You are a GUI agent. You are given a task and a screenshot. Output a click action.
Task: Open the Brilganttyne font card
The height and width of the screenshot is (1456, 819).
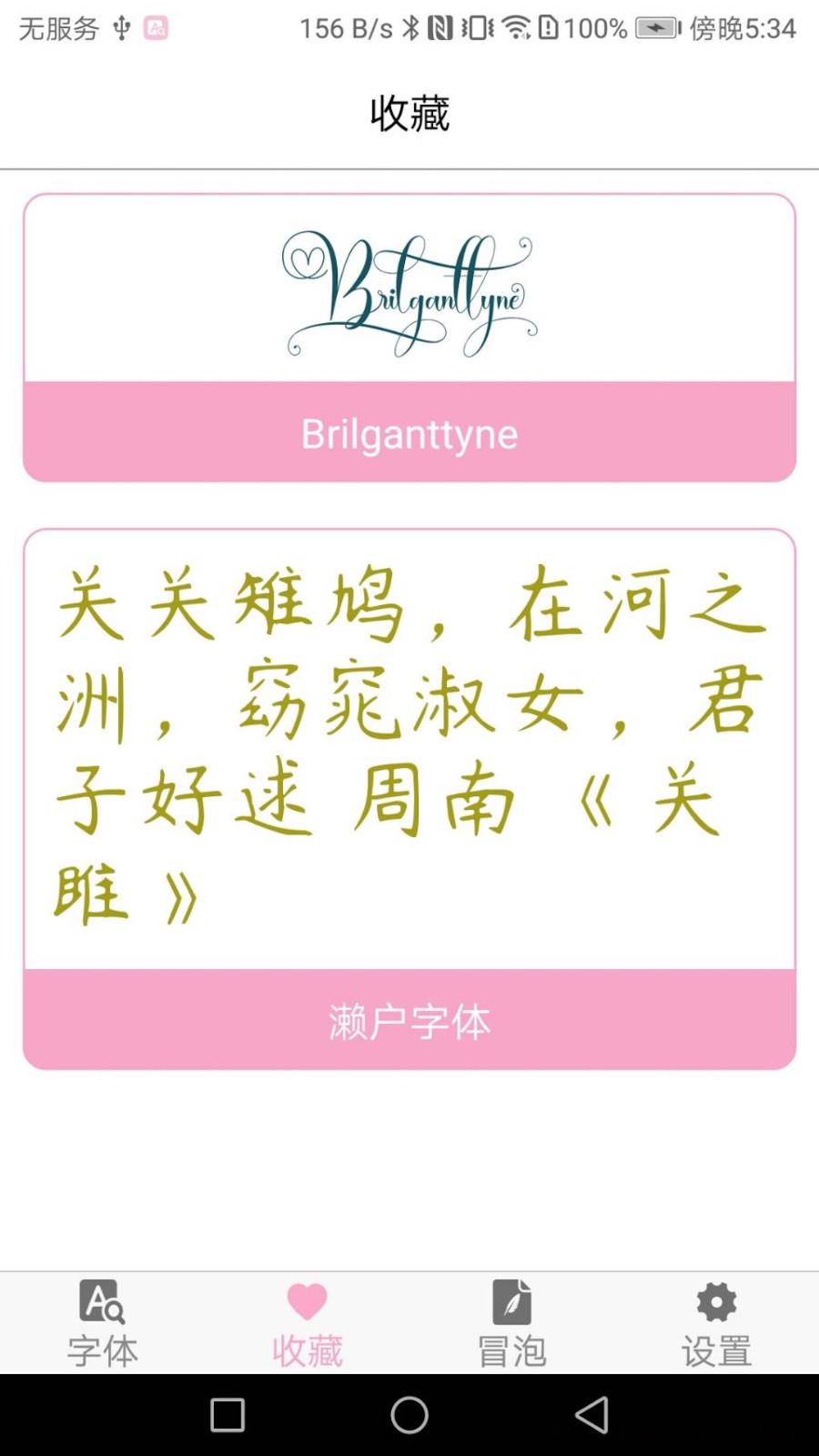[x=409, y=338]
